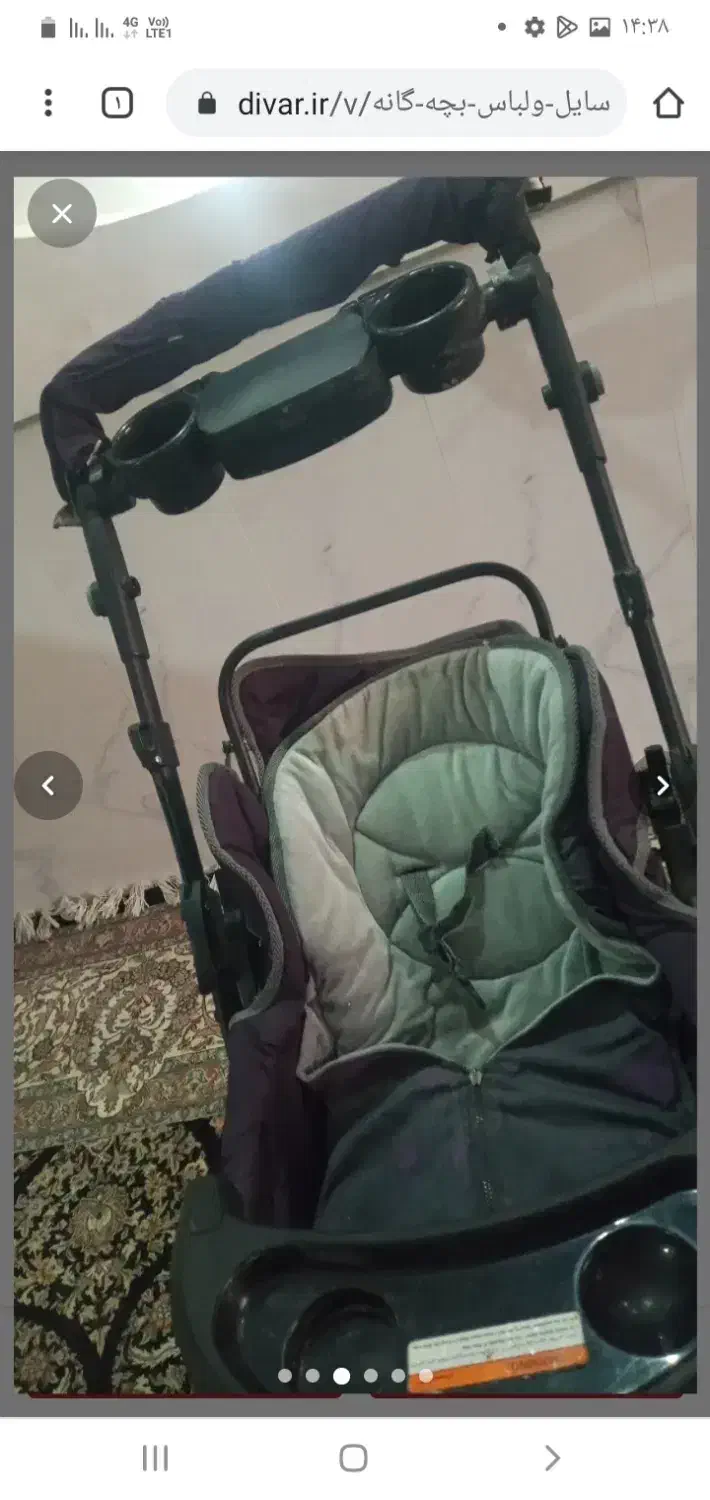Open recent apps from navigation bar

coord(155,1458)
